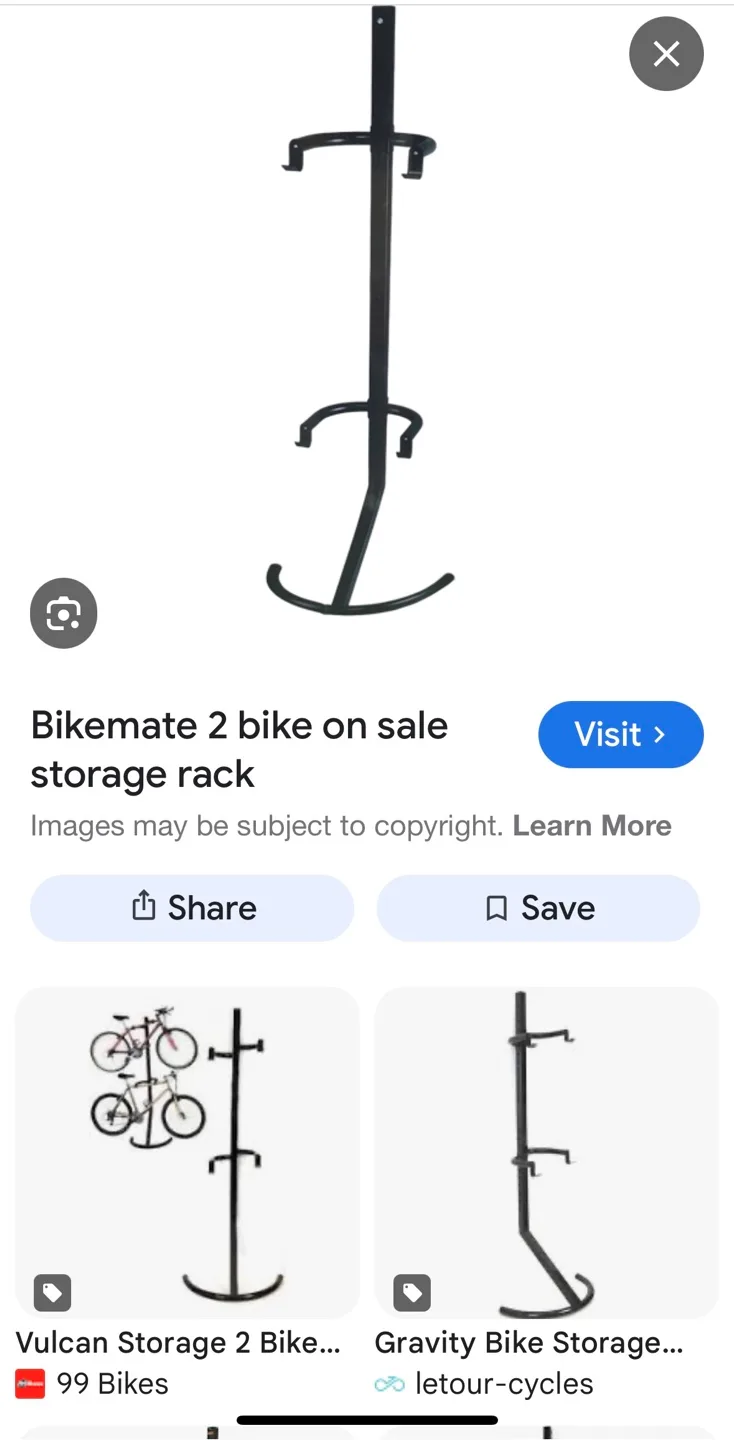Click the share arrow icon inside the Share button
This screenshot has height=1440, width=734.
coord(144,907)
